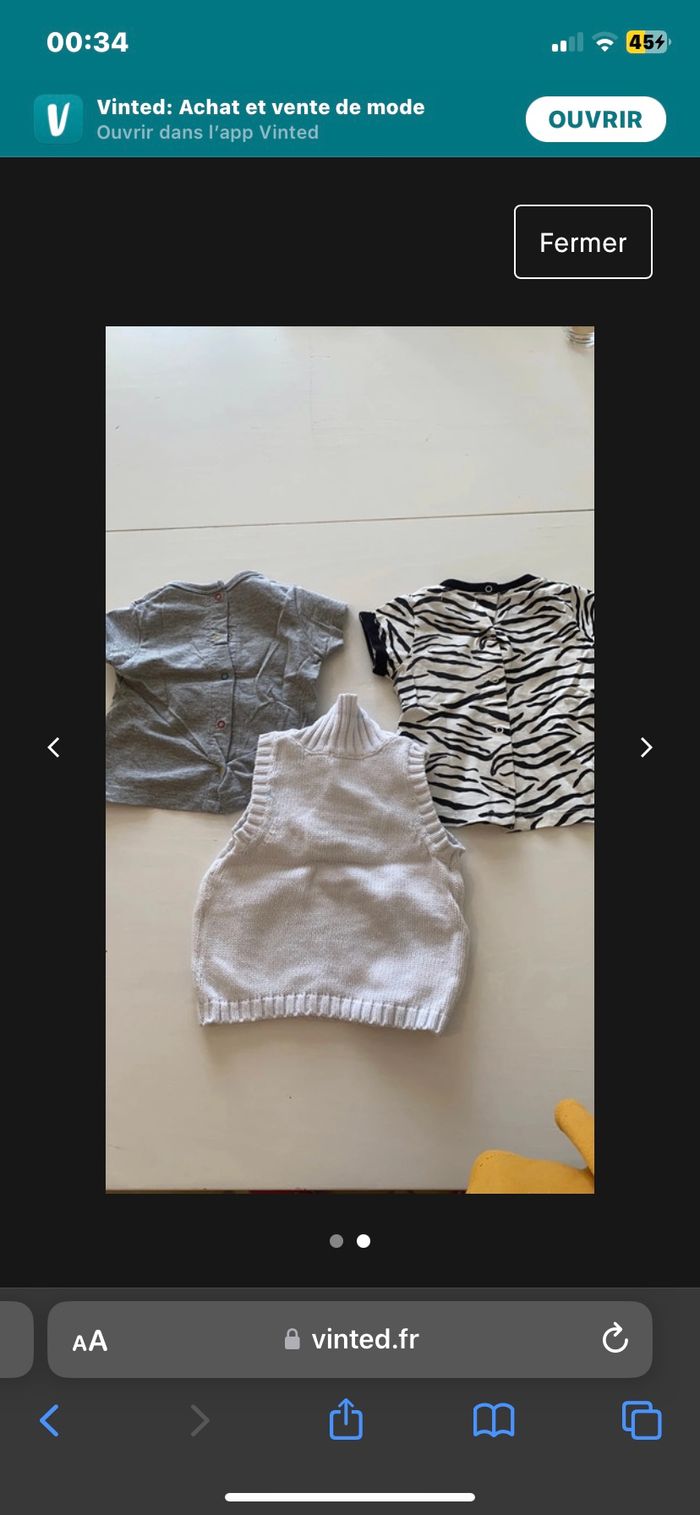
Task: Open Vinted app with OUVRIR button
Action: [x=595, y=120]
